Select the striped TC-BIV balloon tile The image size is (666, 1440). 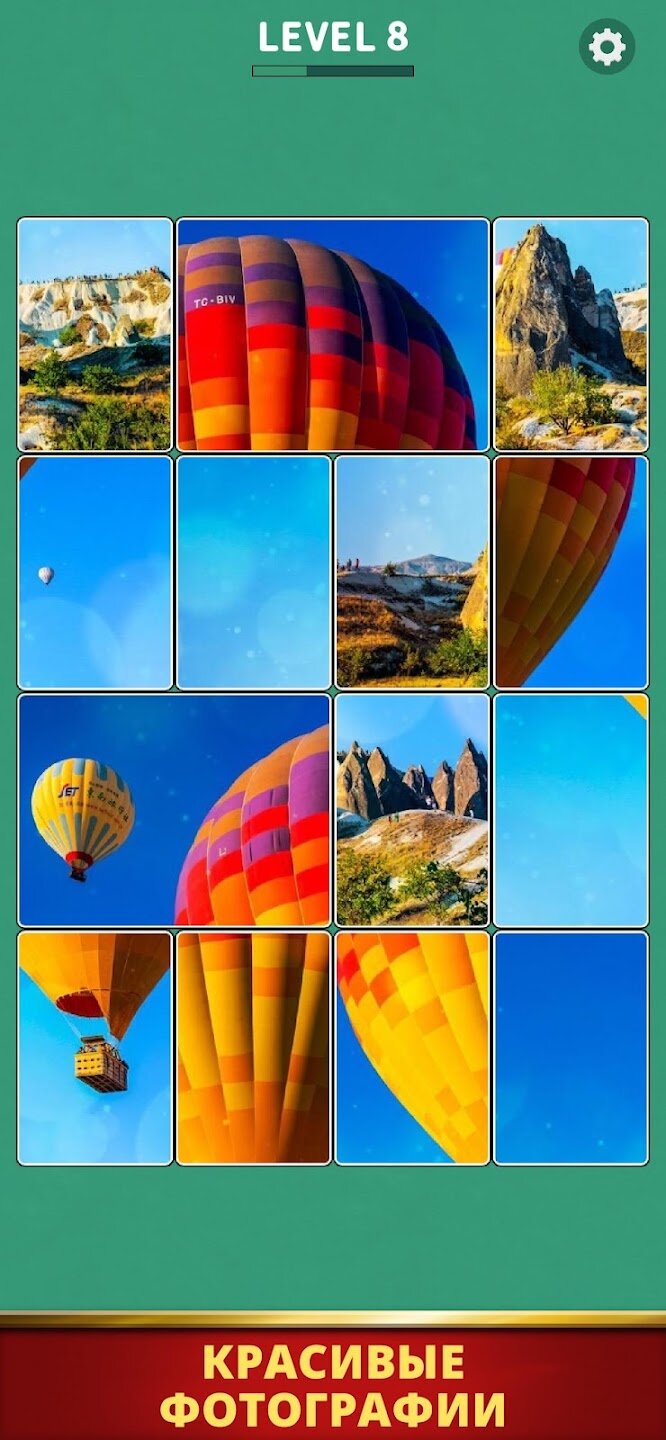point(333,334)
